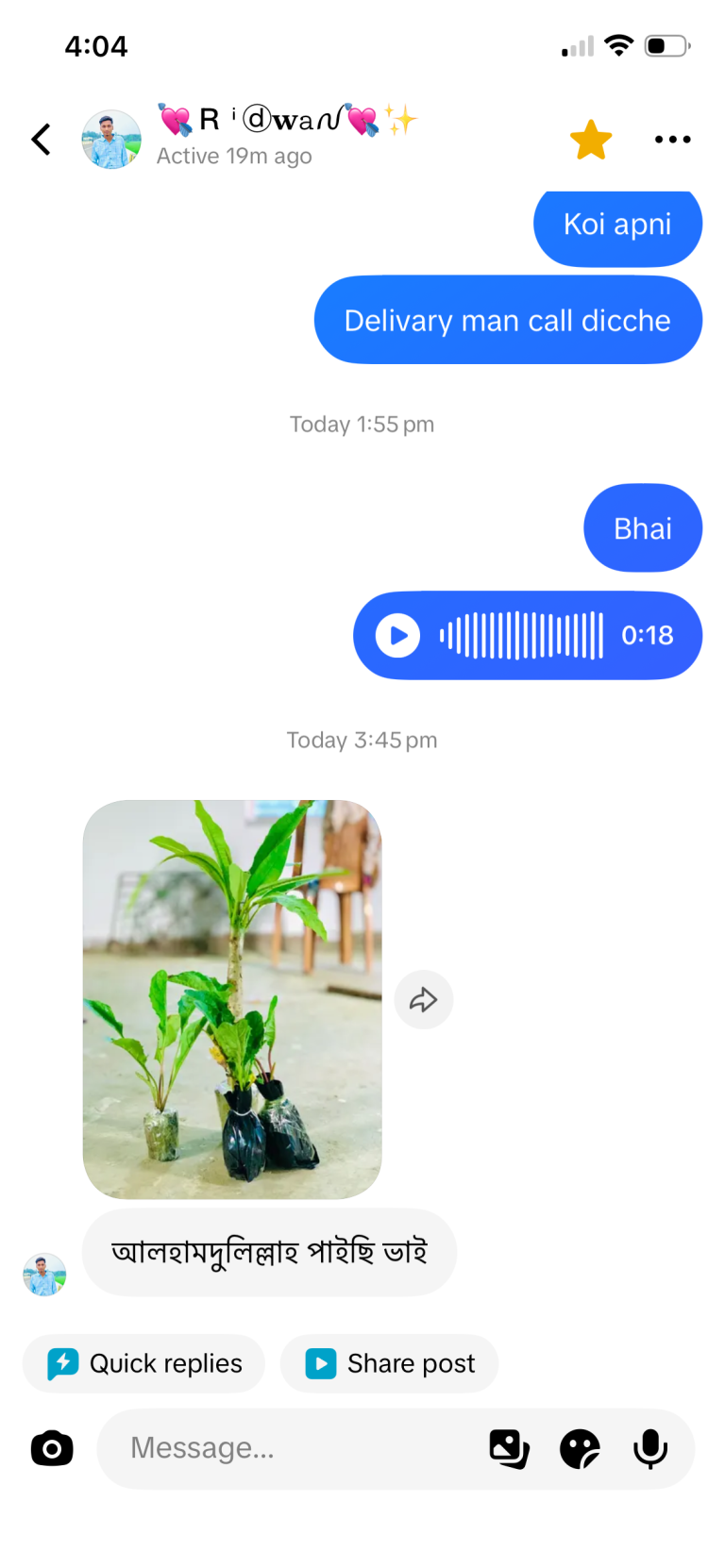Play the 0:18 voice message
Screen dimensions: 725x1568
[397, 636]
